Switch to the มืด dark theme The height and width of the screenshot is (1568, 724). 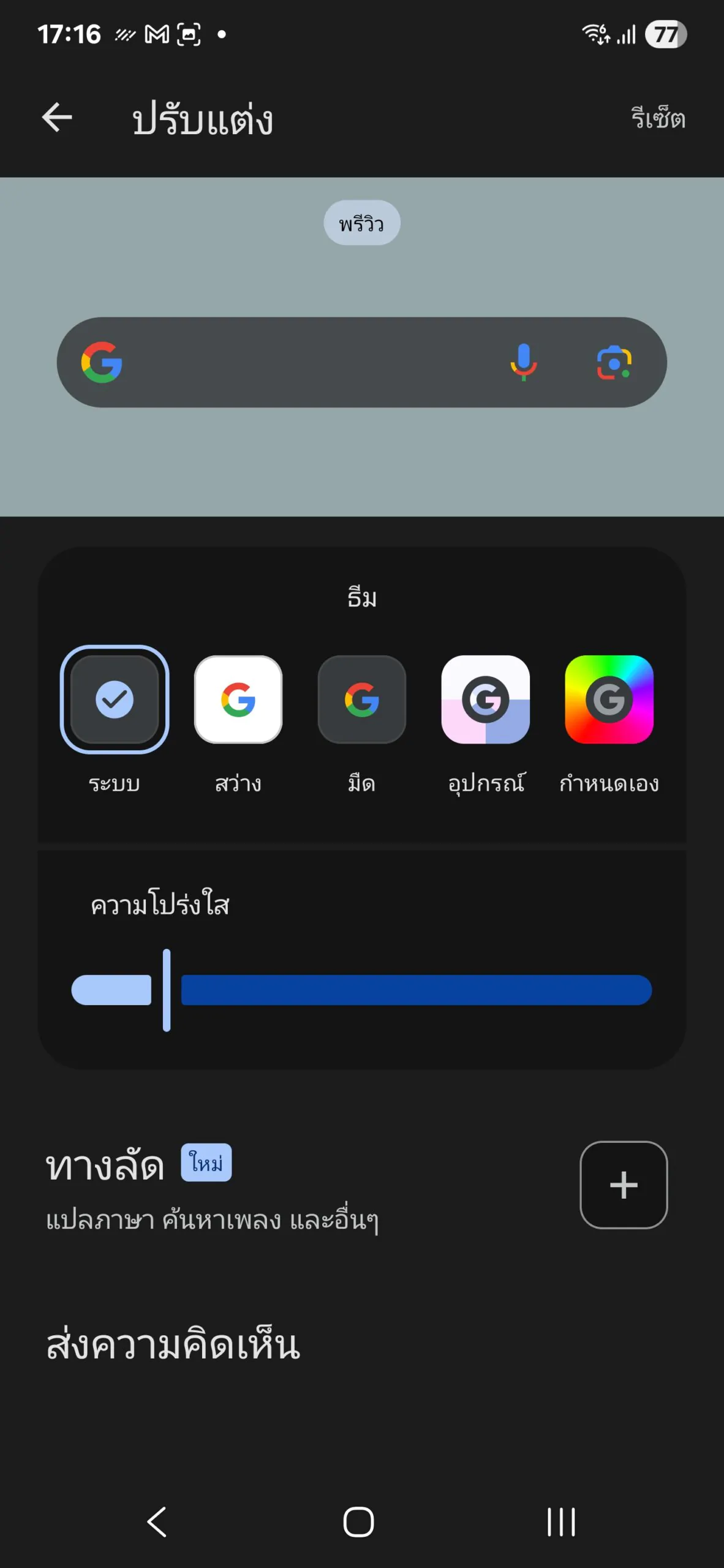362,699
